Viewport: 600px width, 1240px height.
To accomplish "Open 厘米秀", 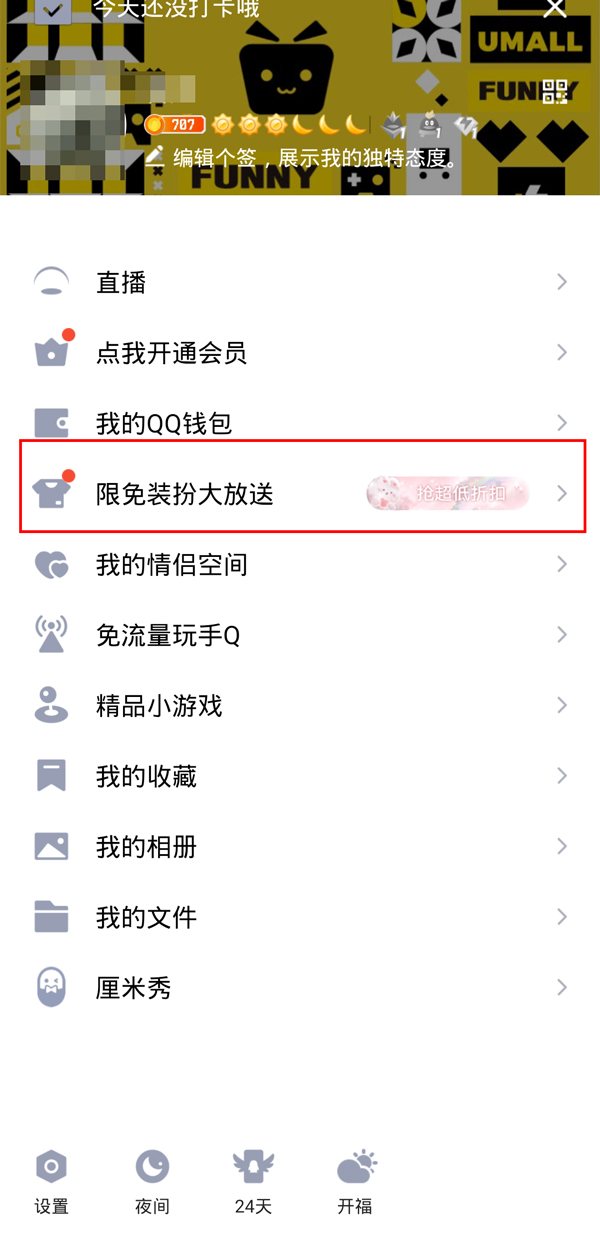I will coord(300,988).
